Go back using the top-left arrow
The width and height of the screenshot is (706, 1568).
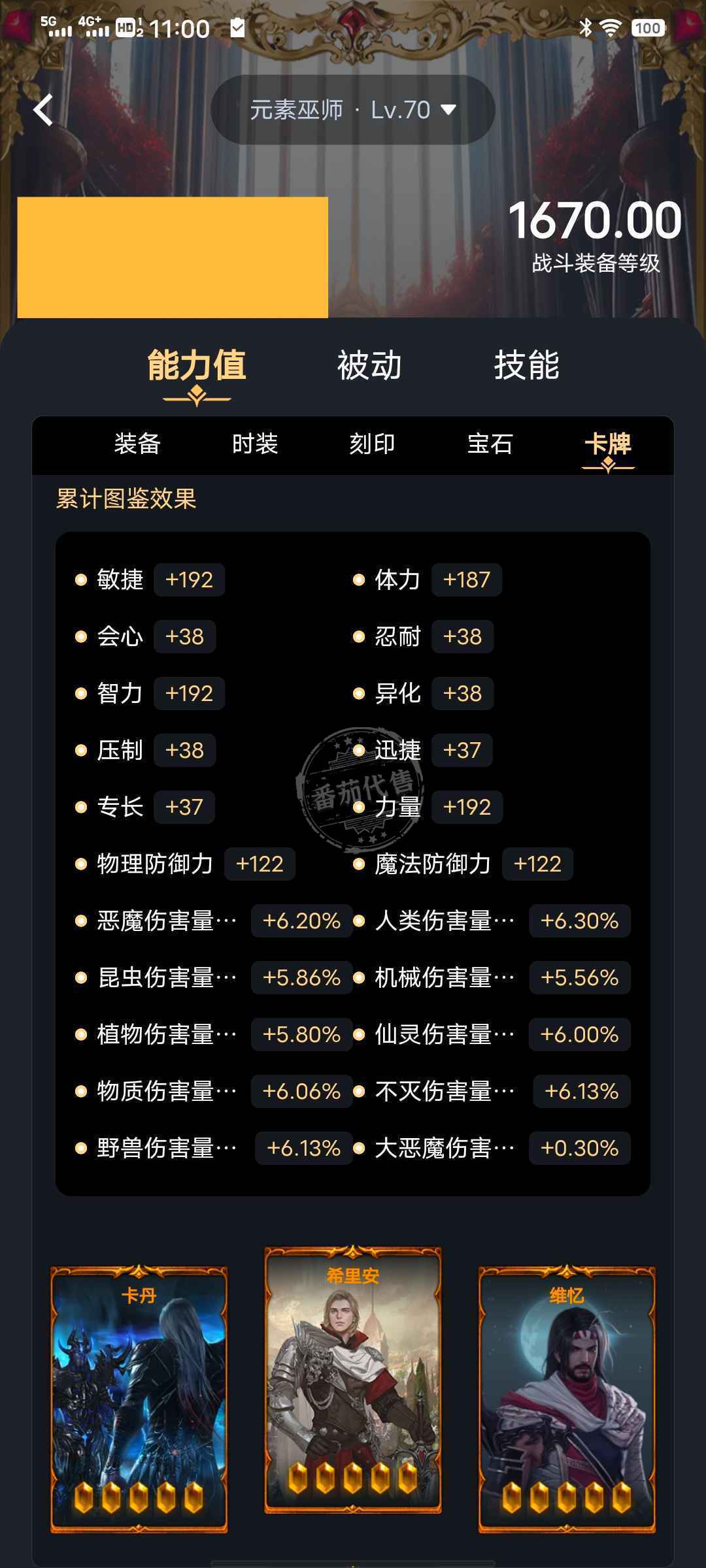(43, 110)
